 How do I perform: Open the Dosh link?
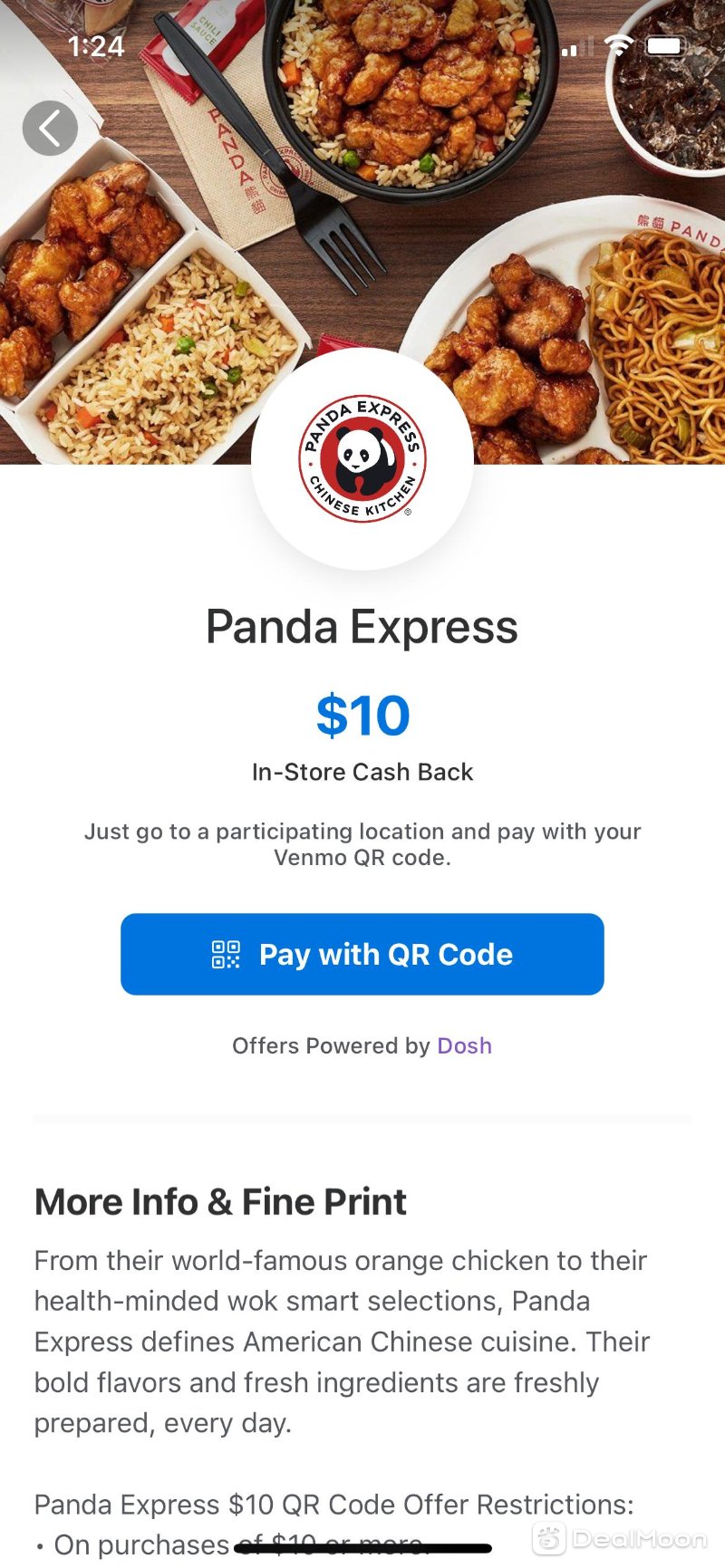click(x=464, y=1045)
